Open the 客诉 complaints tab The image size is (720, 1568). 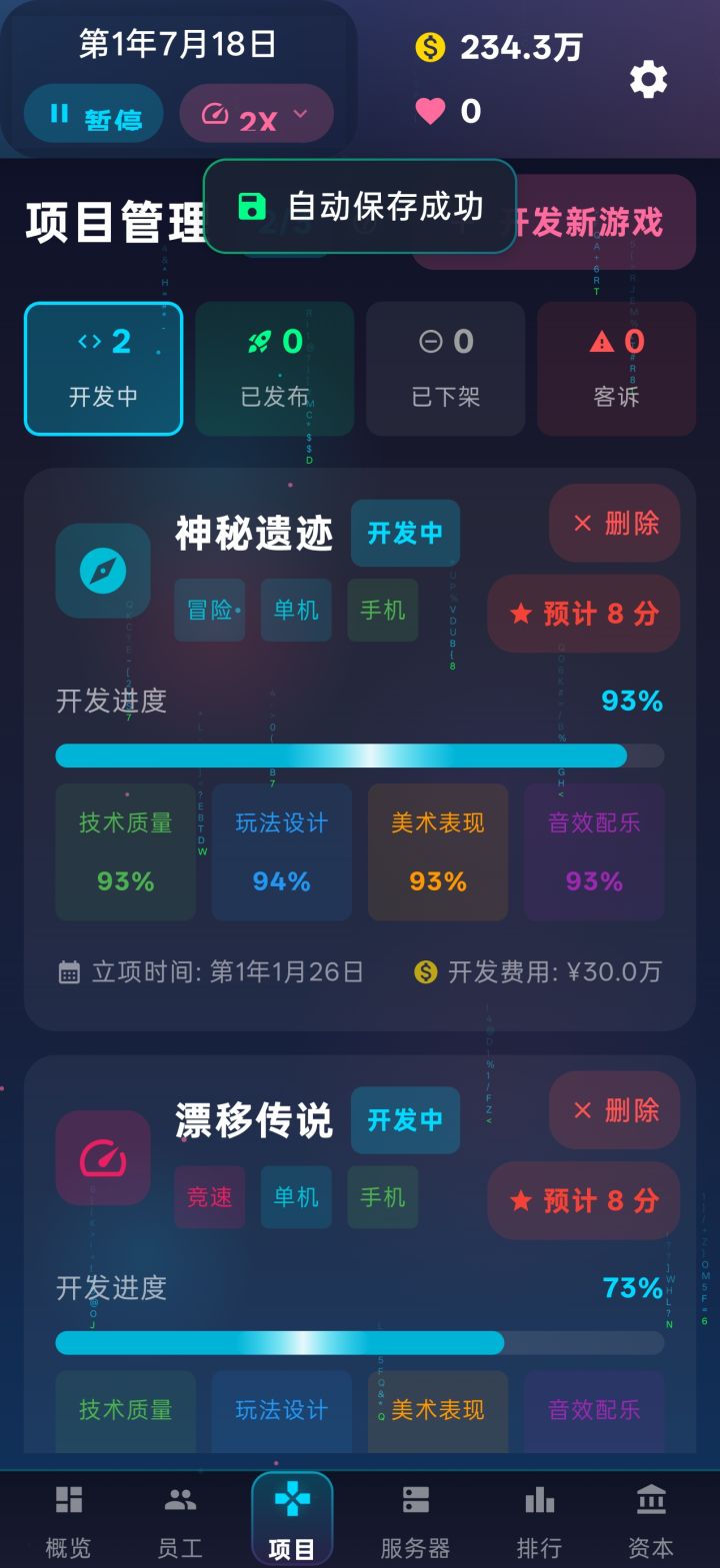point(616,368)
